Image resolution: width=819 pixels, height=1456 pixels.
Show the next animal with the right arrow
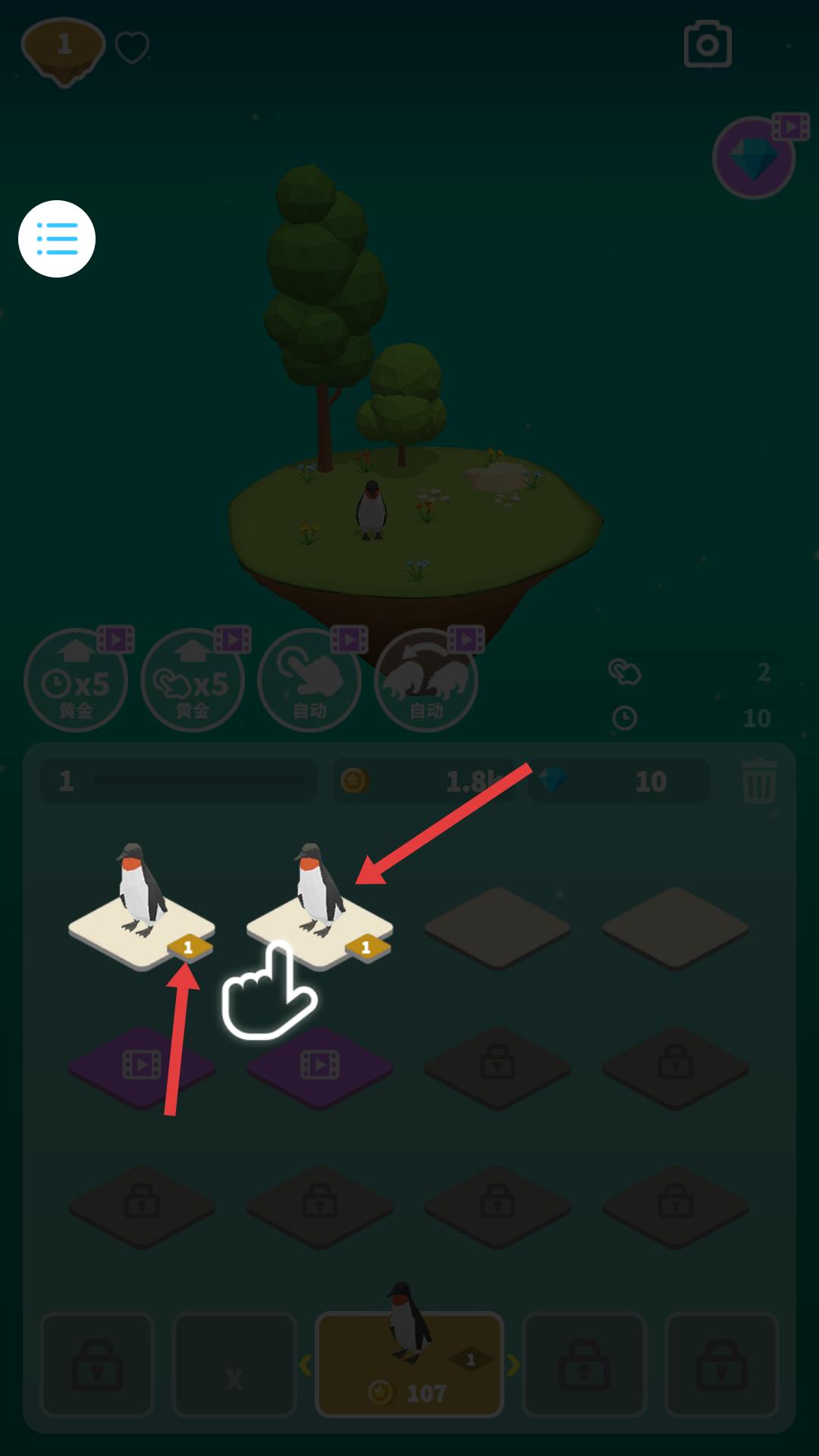click(x=513, y=1364)
